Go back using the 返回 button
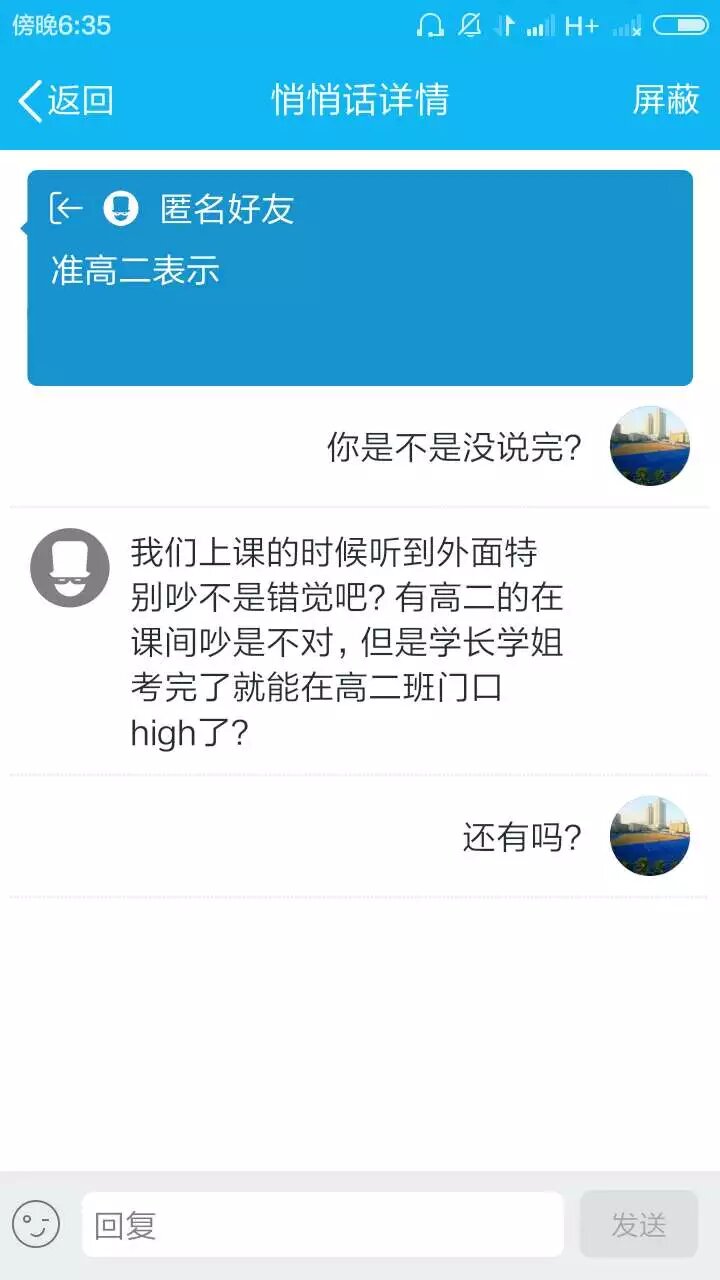 click(66, 100)
